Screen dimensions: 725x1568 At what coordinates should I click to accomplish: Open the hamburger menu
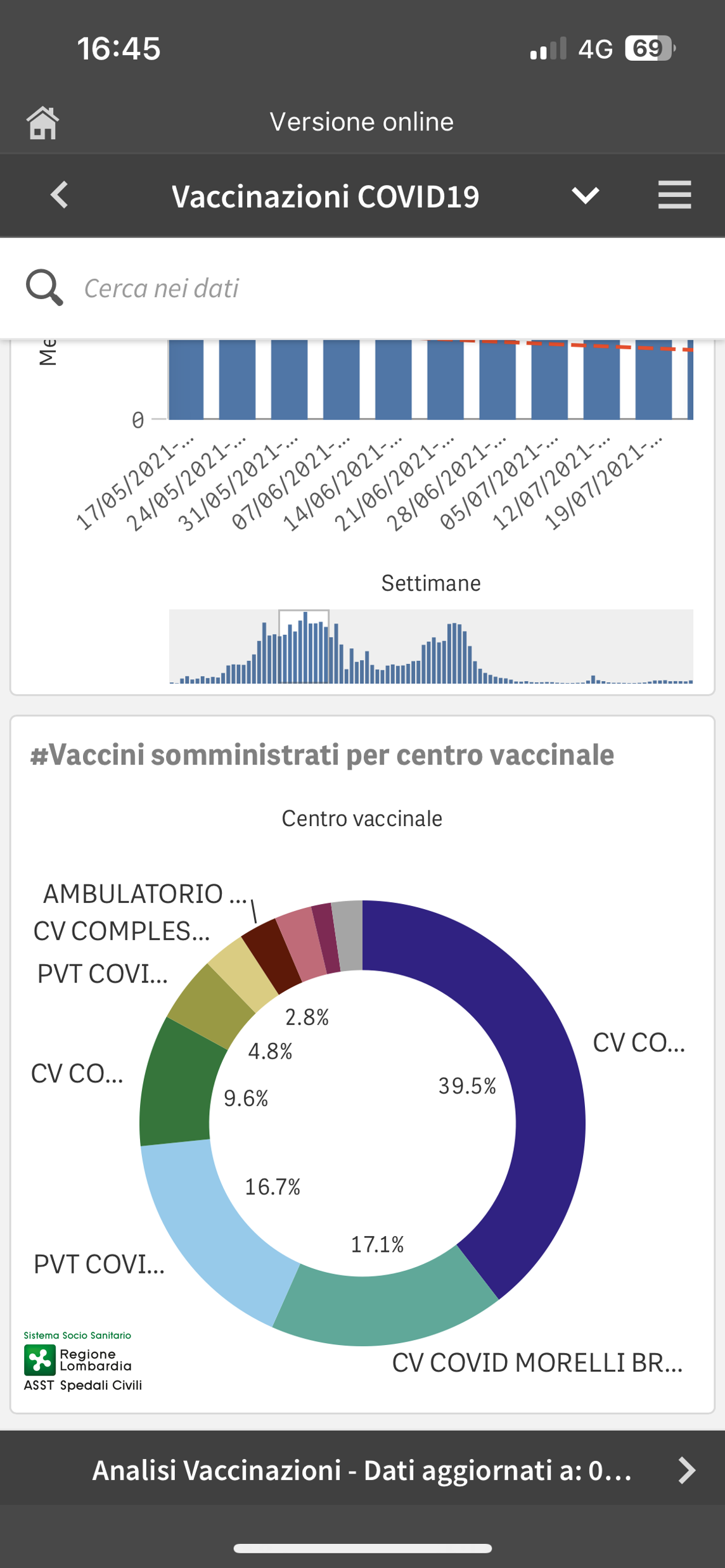674,194
